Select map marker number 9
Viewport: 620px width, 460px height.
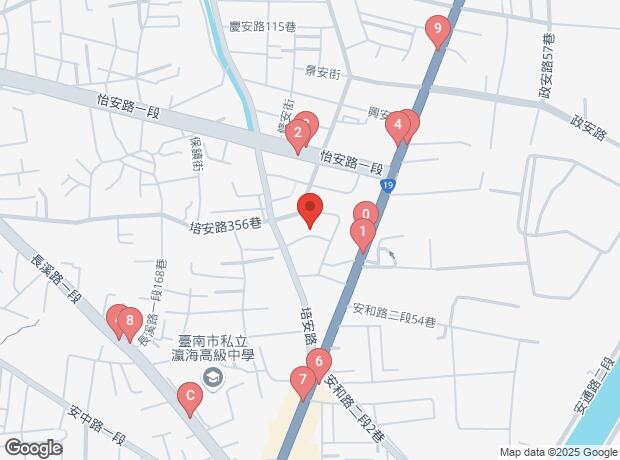click(x=436, y=31)
